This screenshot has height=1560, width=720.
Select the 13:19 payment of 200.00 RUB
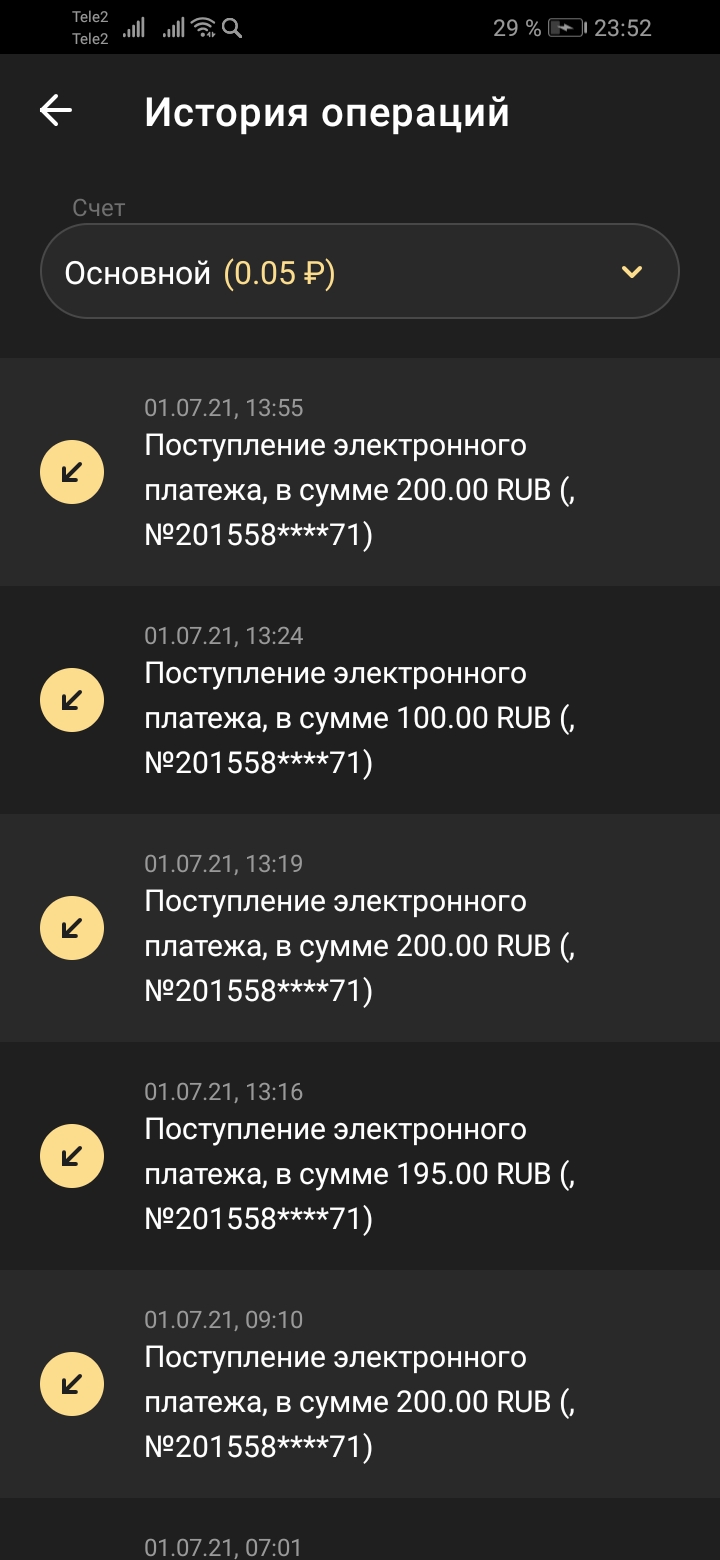click(x=360, y=928)
